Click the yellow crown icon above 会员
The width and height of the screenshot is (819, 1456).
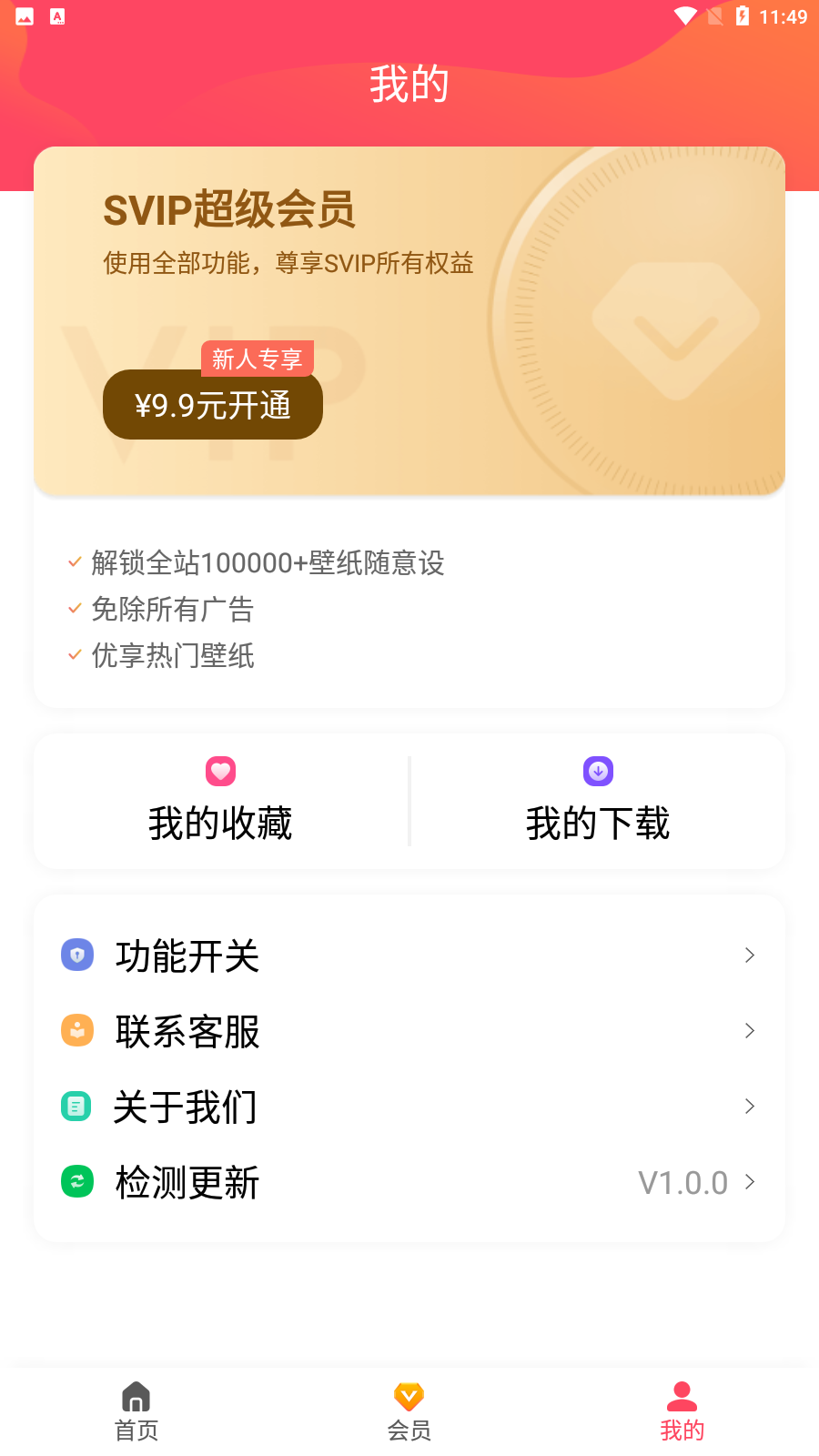pyautogui.click(x=409, y=1395)
